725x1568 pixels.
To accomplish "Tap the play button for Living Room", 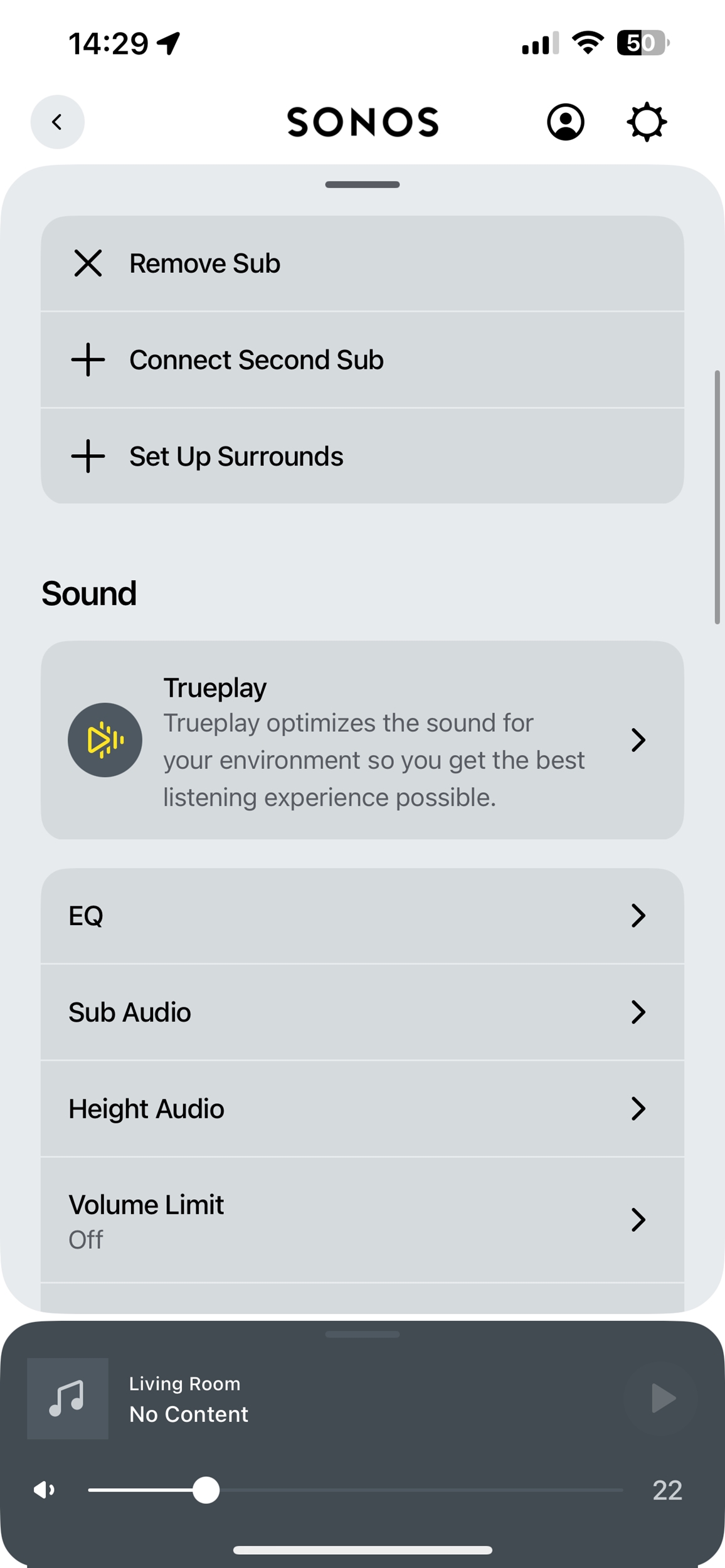I will (662, 1398).
